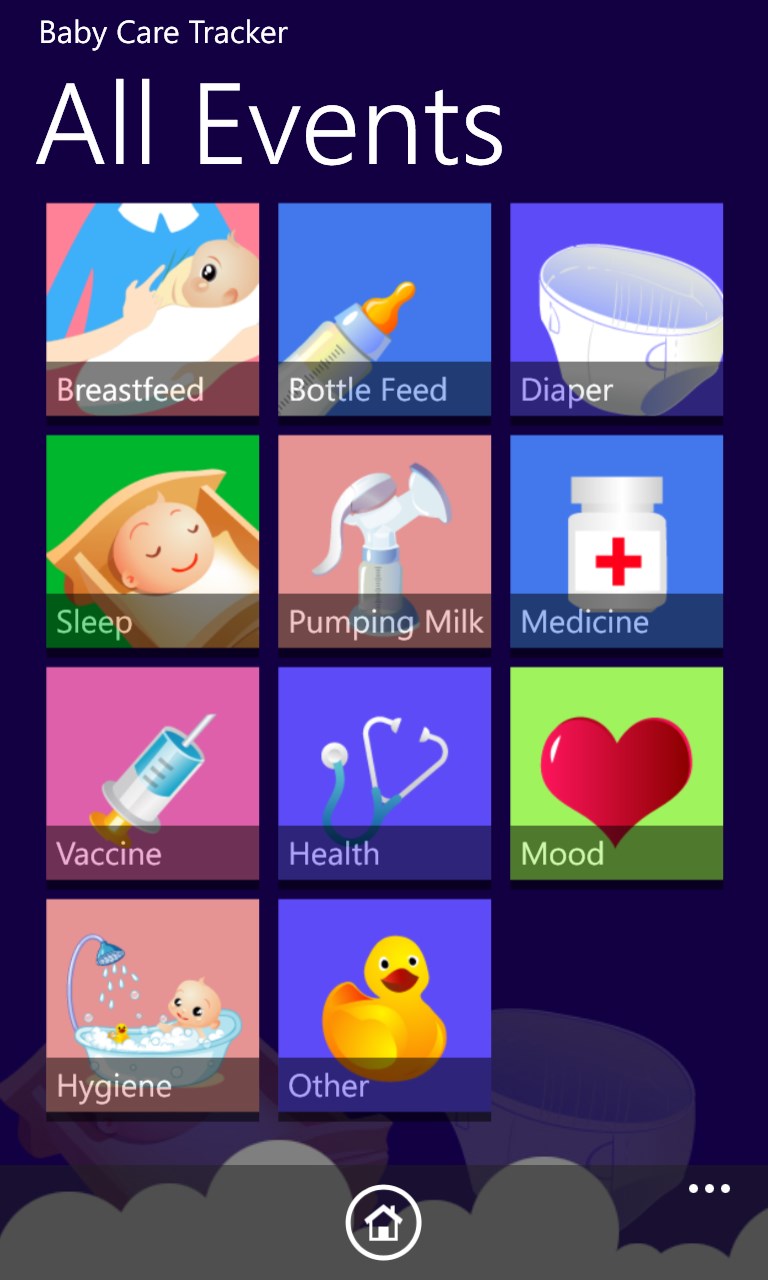Select the Other event tile
Viewport: 768px width, 1280px height.
click(x=384, y=1005)
